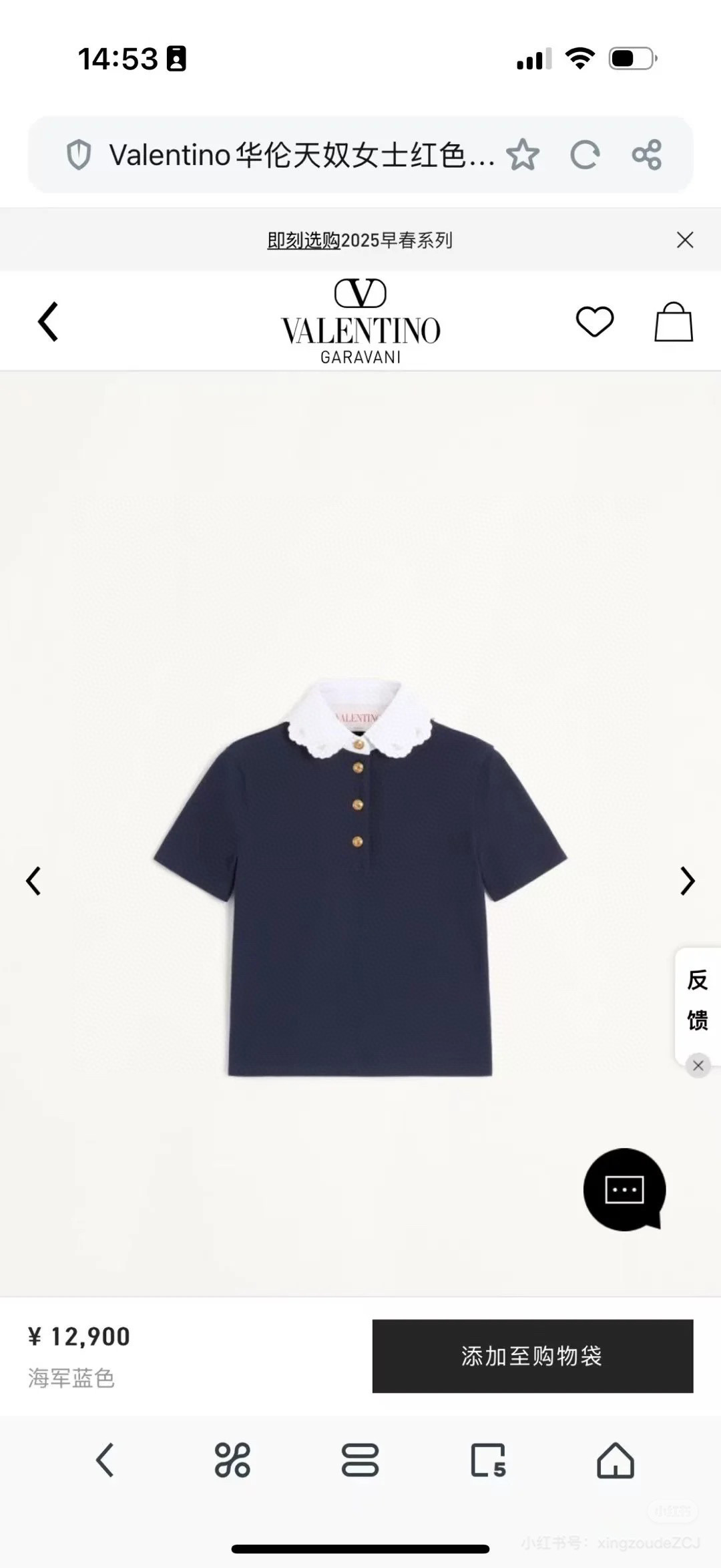Open the live chat bubble
721x1568 pixels.
click(x=624, y=1189)
